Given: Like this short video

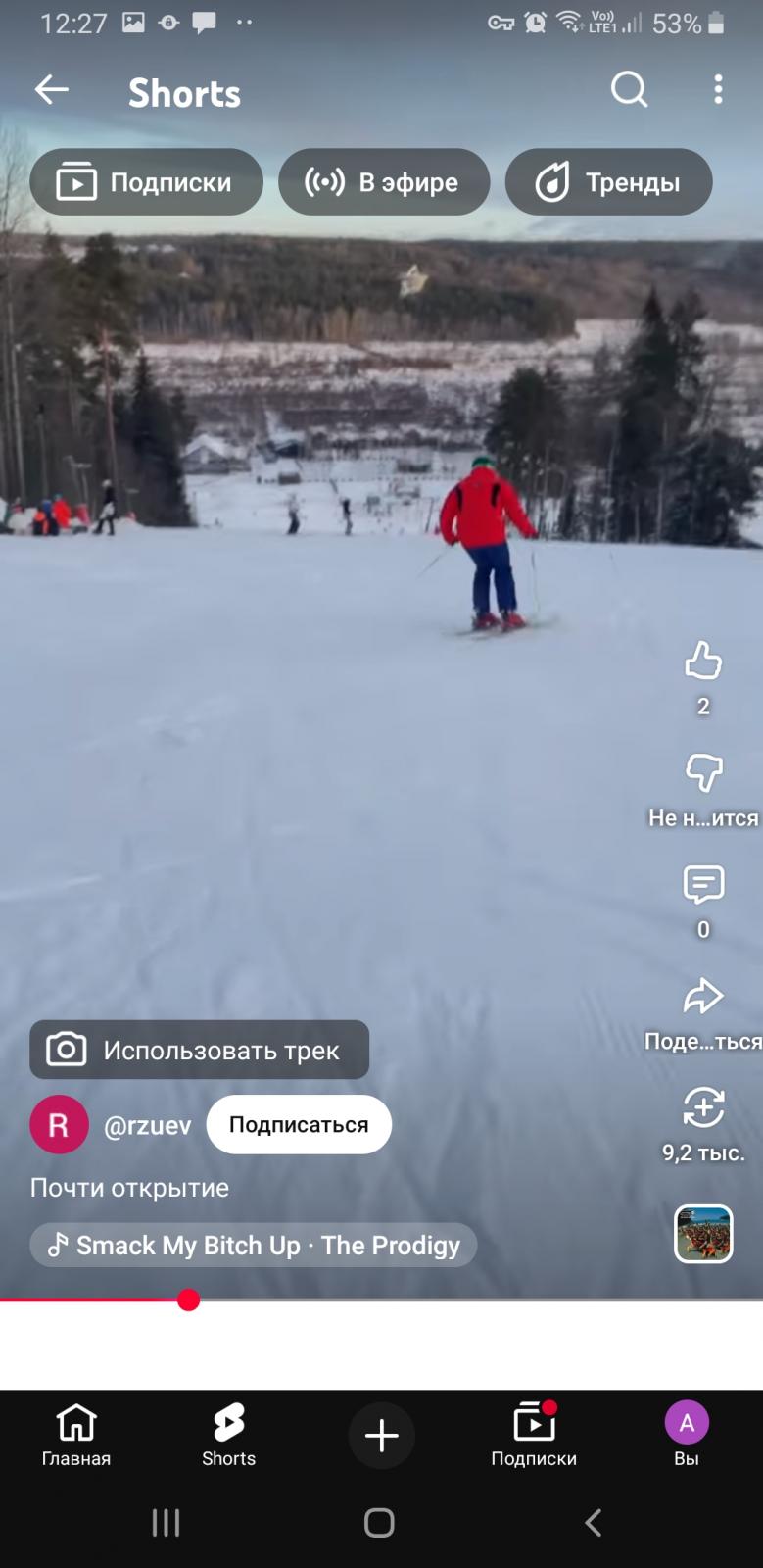Looking at the screenshot, I should 702,662.
